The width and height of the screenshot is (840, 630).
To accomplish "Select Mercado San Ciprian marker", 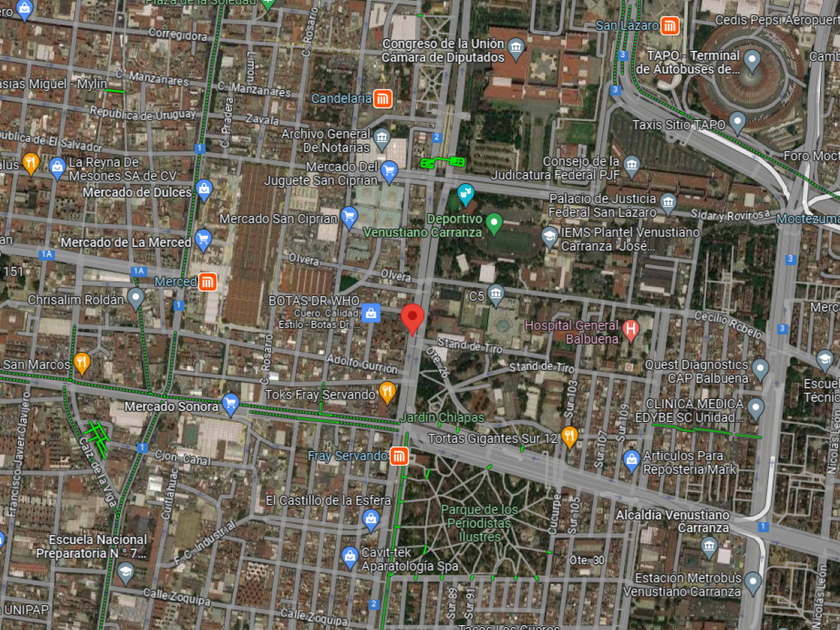I will click(349, 215).
